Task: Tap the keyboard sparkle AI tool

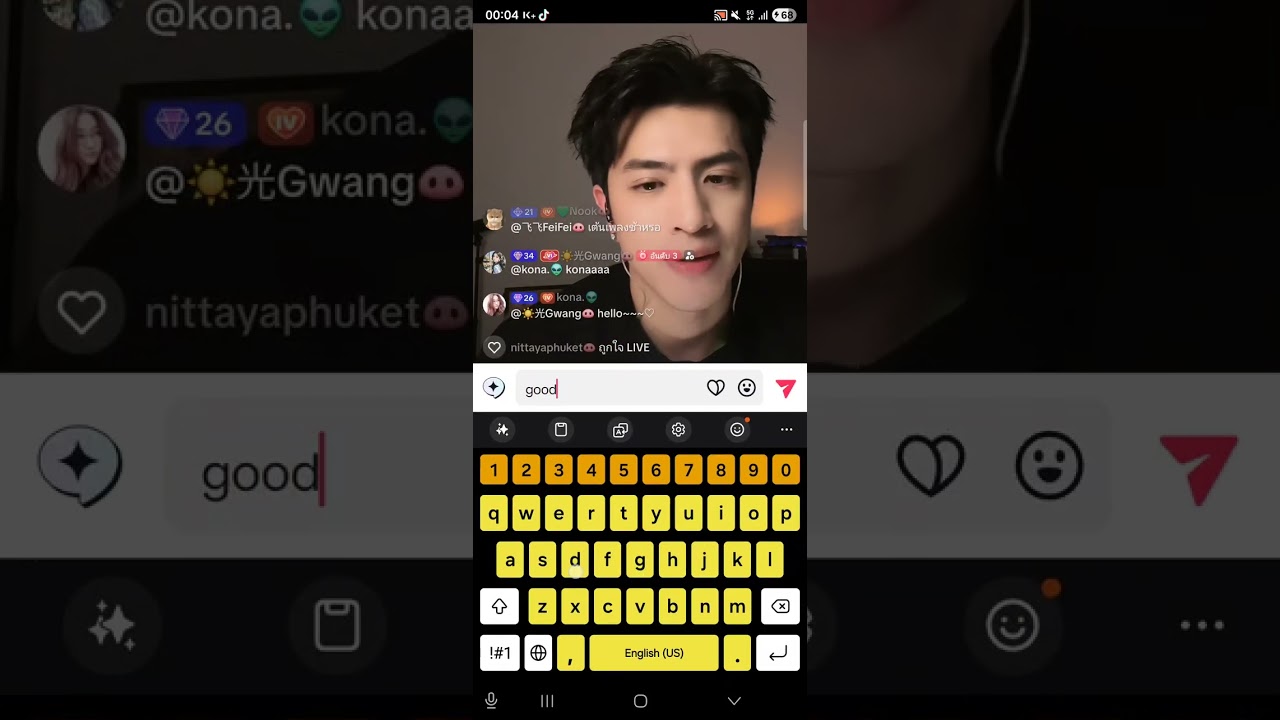Action: (x=502, y=429)
